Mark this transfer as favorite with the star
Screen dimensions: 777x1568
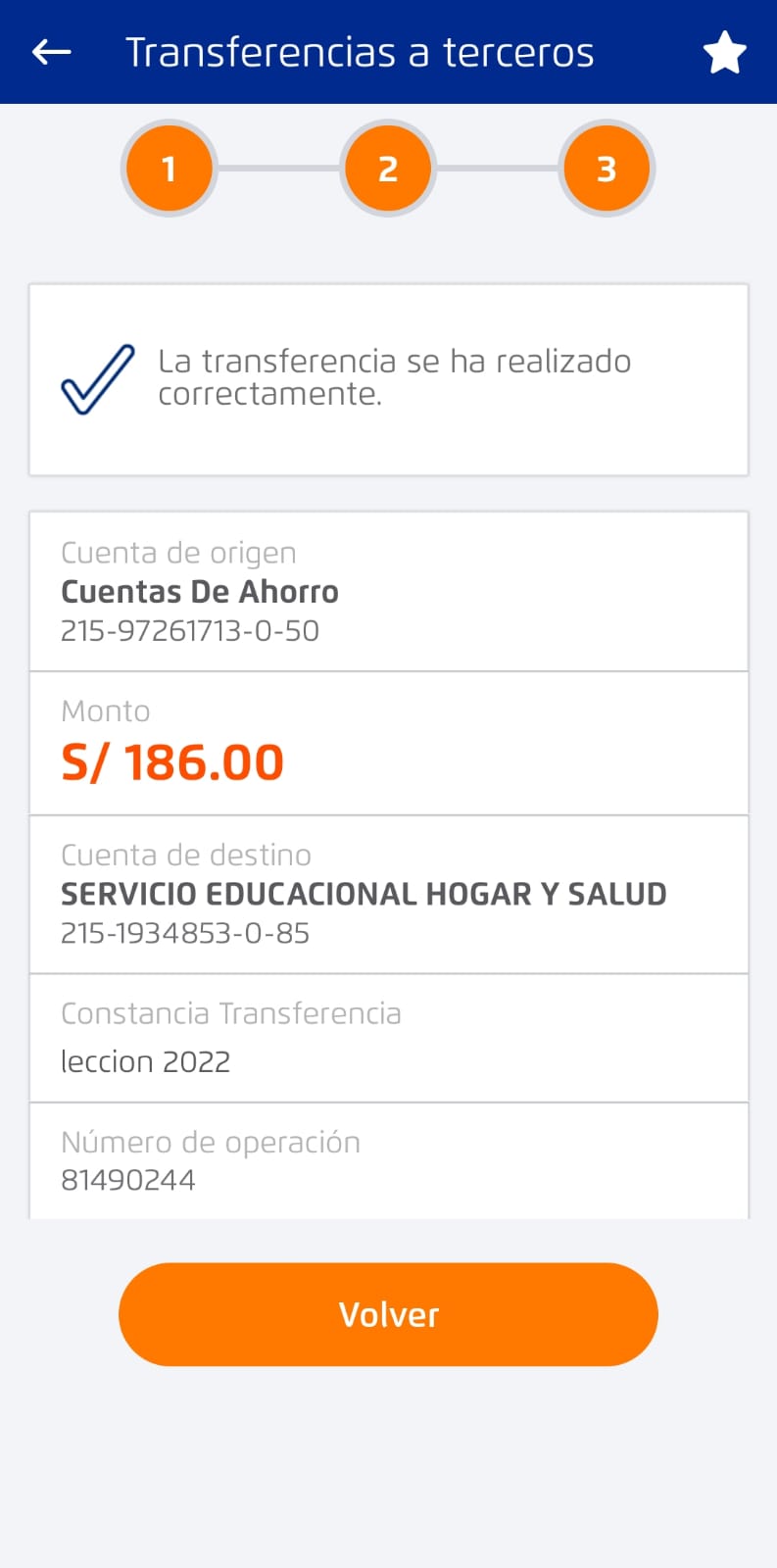click(725, 53)
